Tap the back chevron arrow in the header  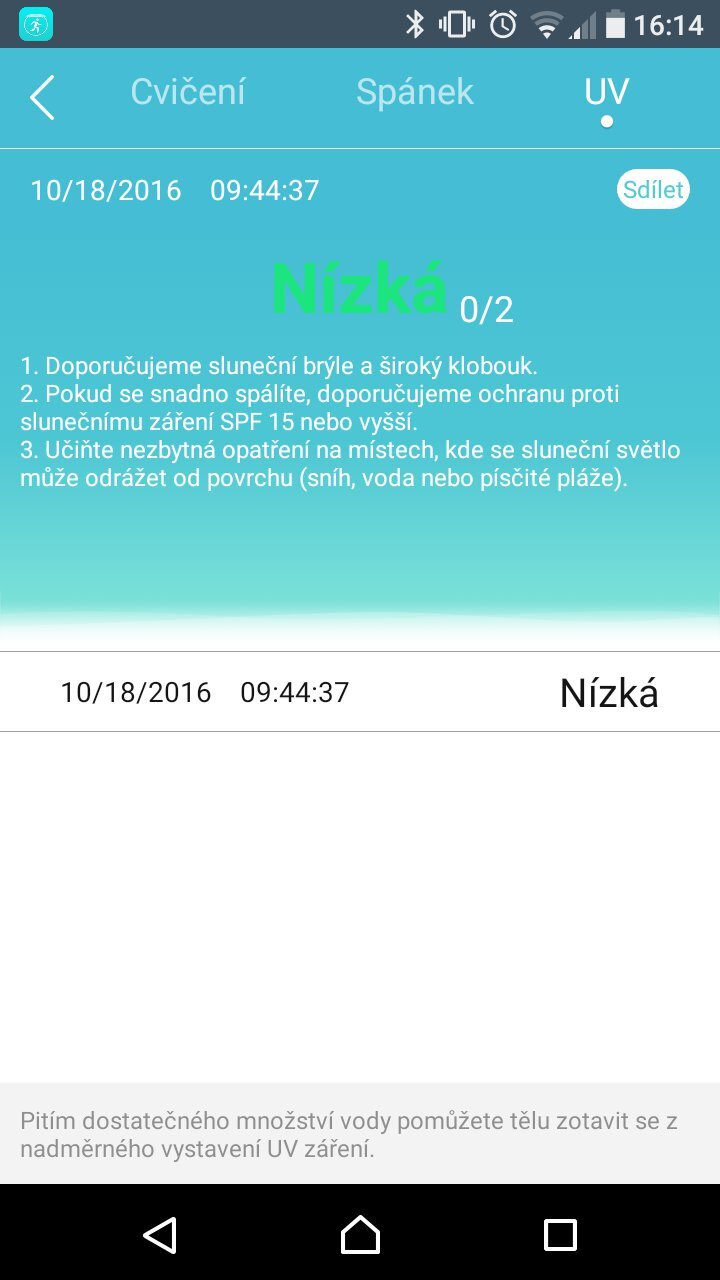pos(42,97)
